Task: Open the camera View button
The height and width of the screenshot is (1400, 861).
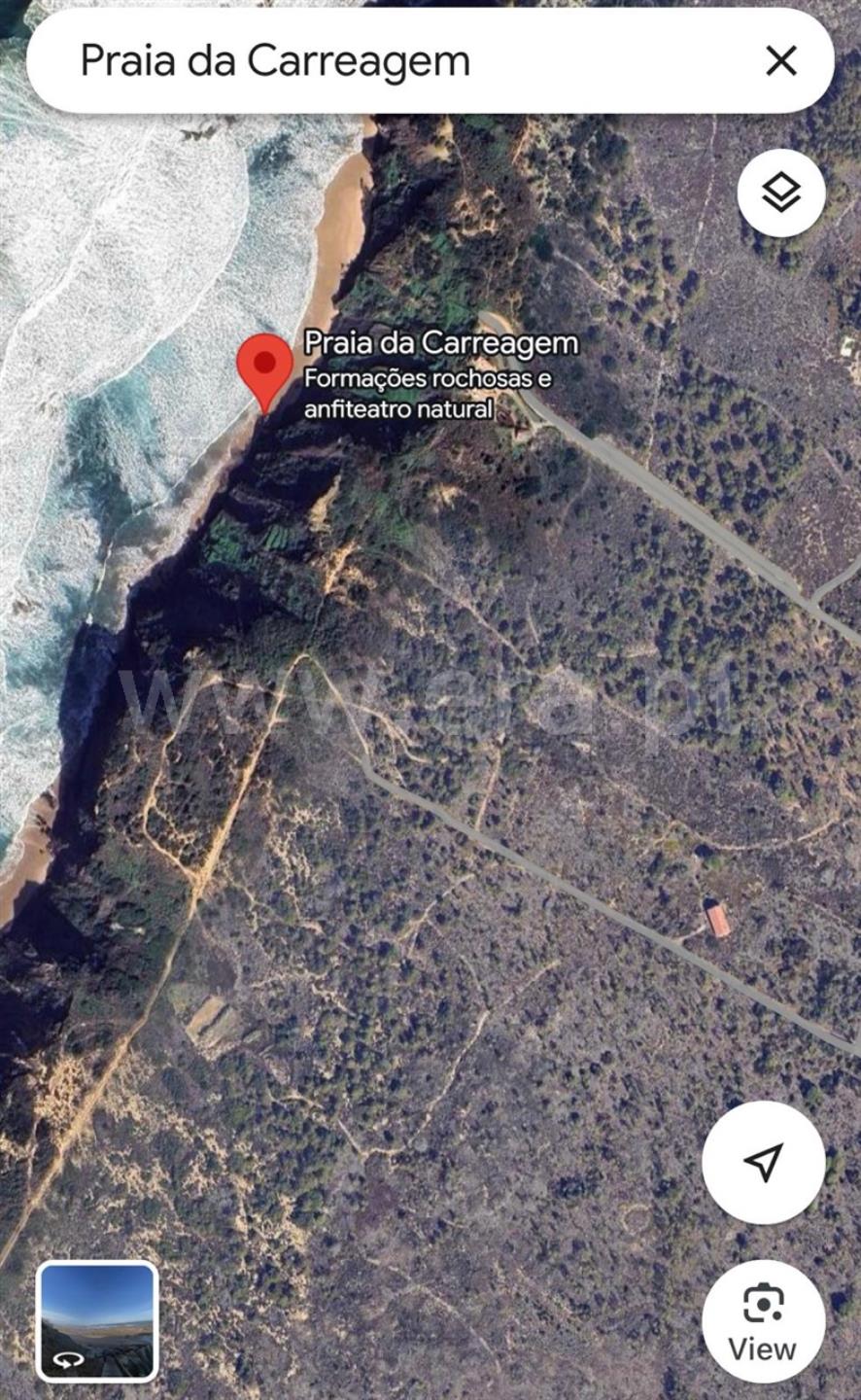Action: (x=763, y=1320)
